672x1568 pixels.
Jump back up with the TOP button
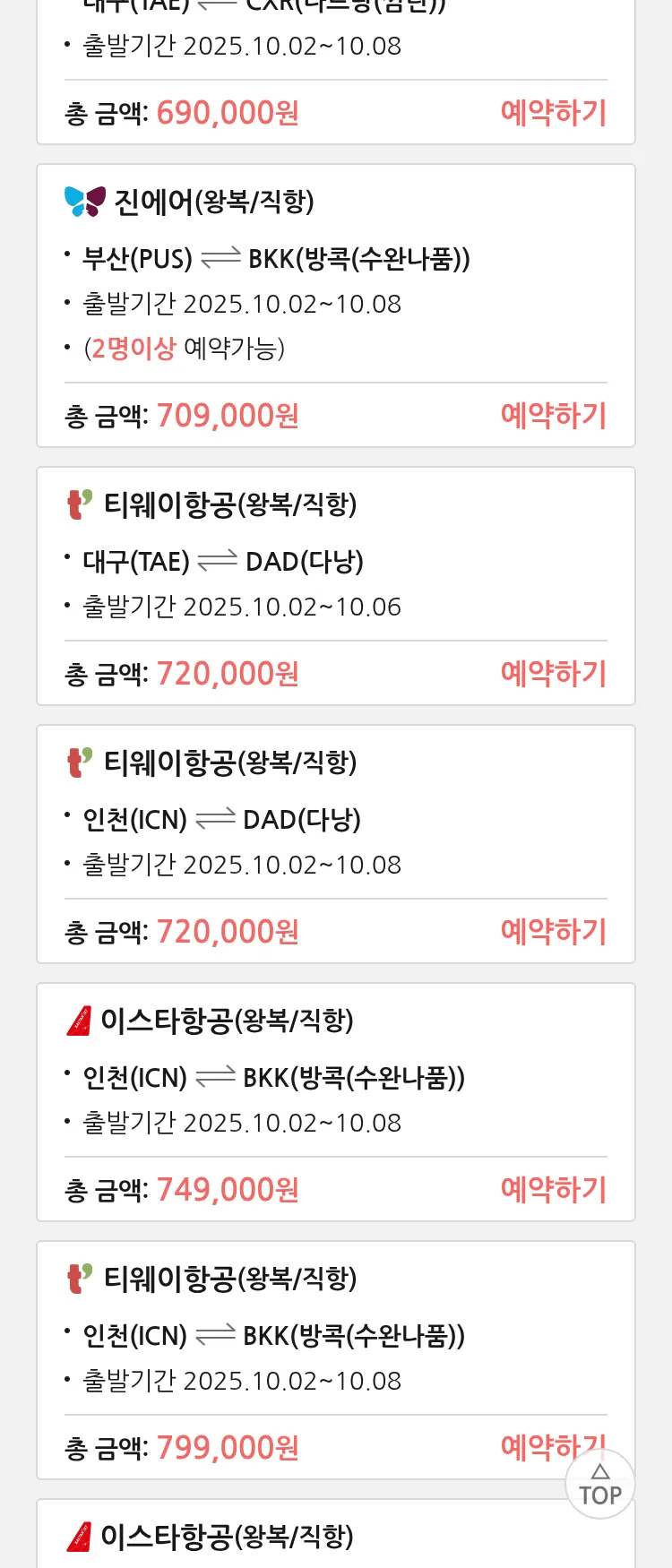pos(600,1486)
